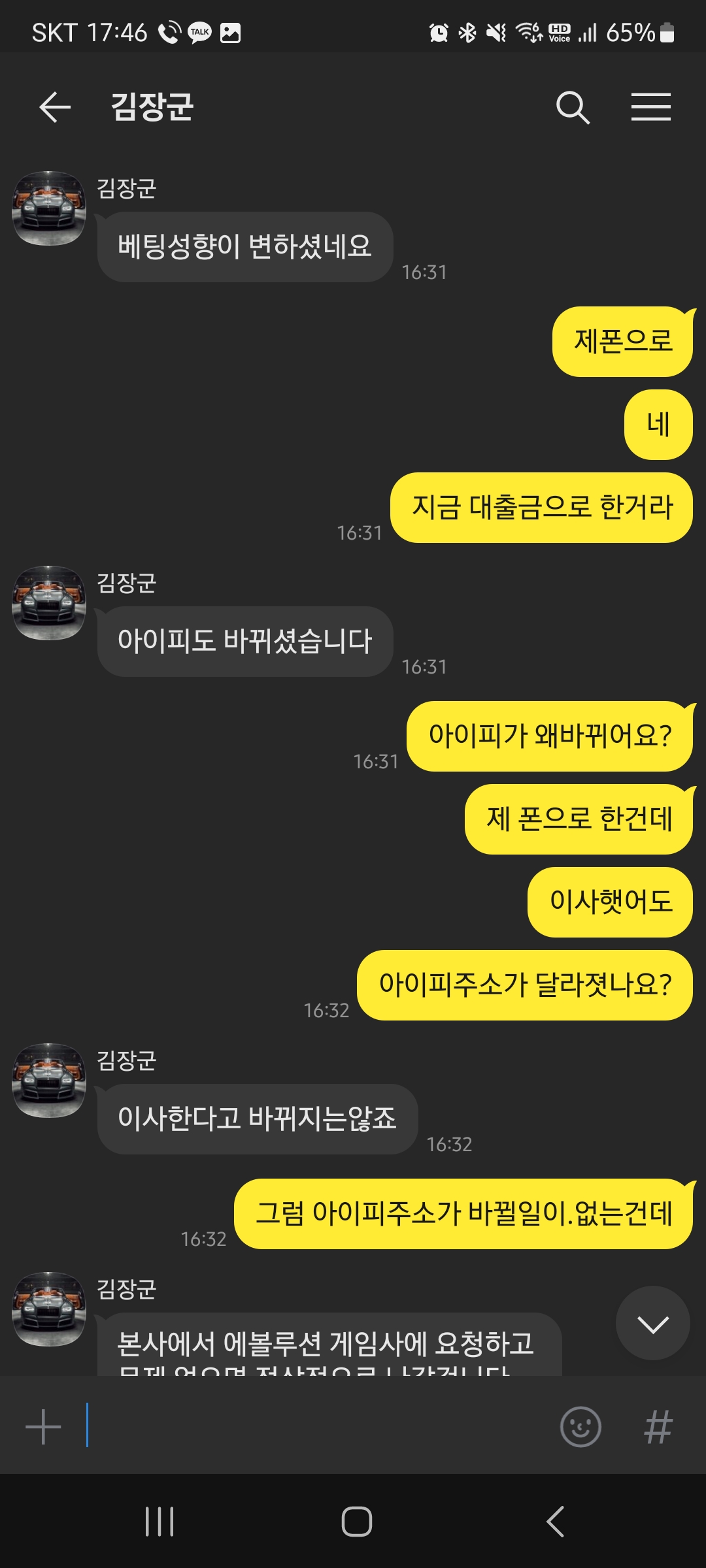Tap the back arrow to leave chat

55,108
